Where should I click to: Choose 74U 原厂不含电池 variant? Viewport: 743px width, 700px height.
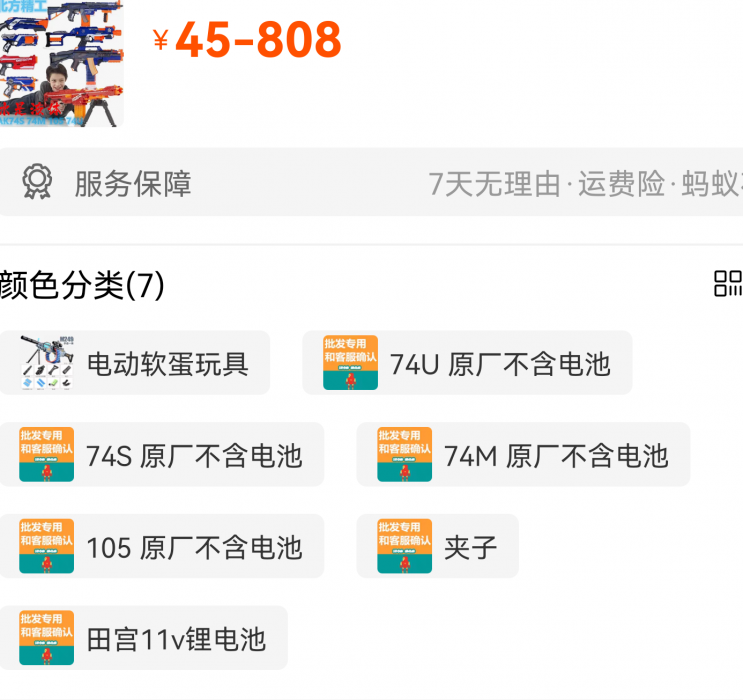click(x=467, y=363)
